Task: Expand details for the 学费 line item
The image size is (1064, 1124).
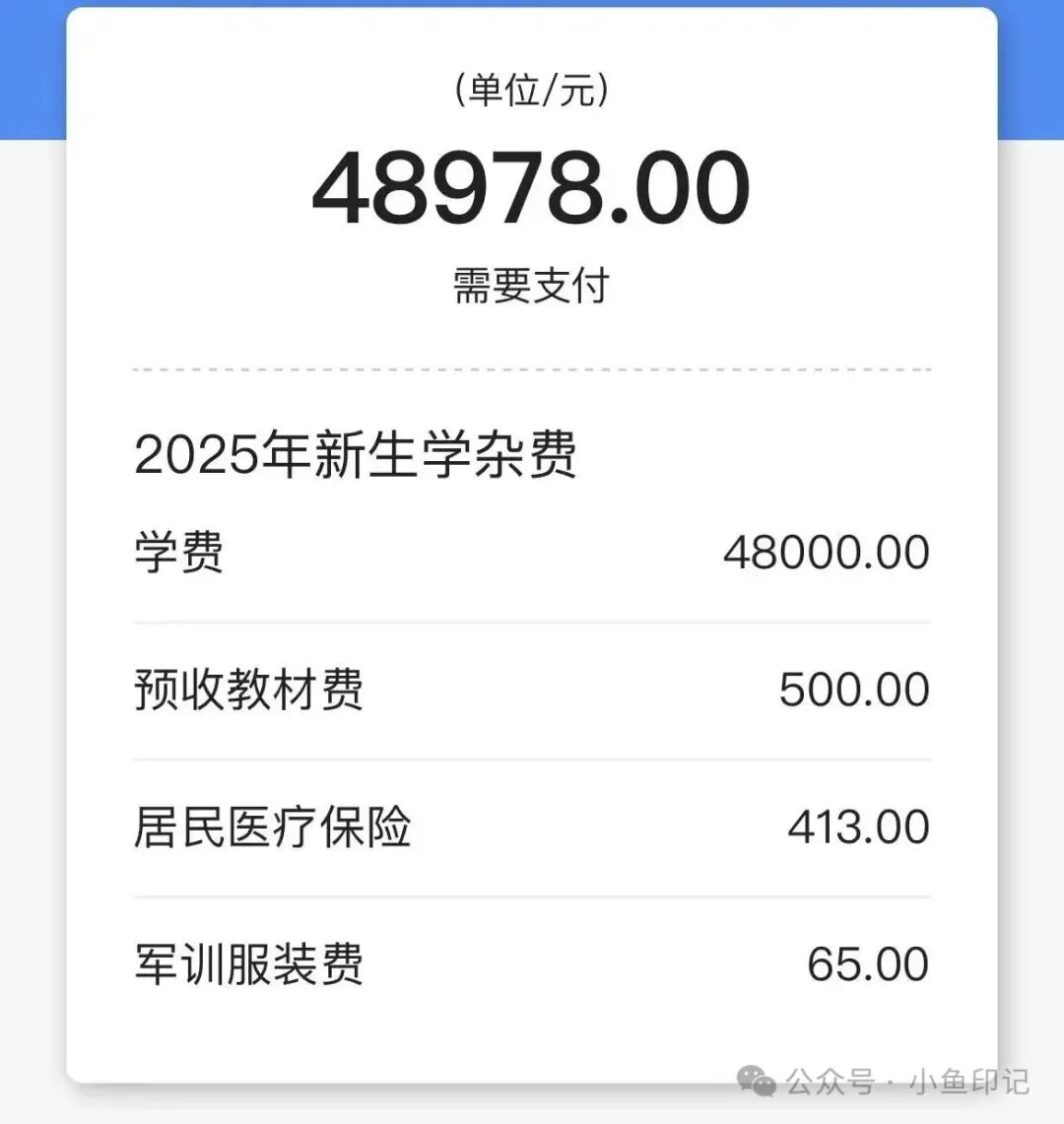Action: coord(177,552)
